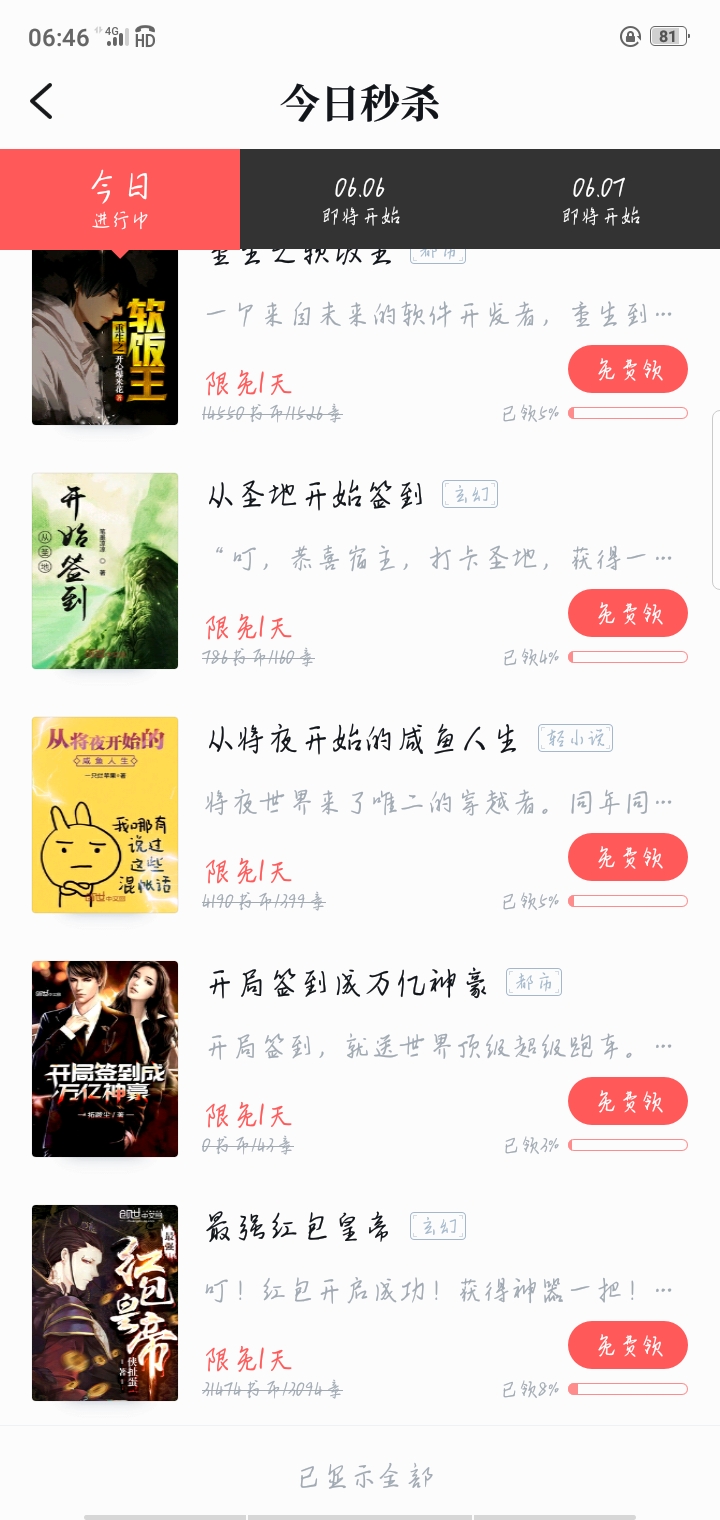Switch to the 06.06 即将开始 tab

360,200
